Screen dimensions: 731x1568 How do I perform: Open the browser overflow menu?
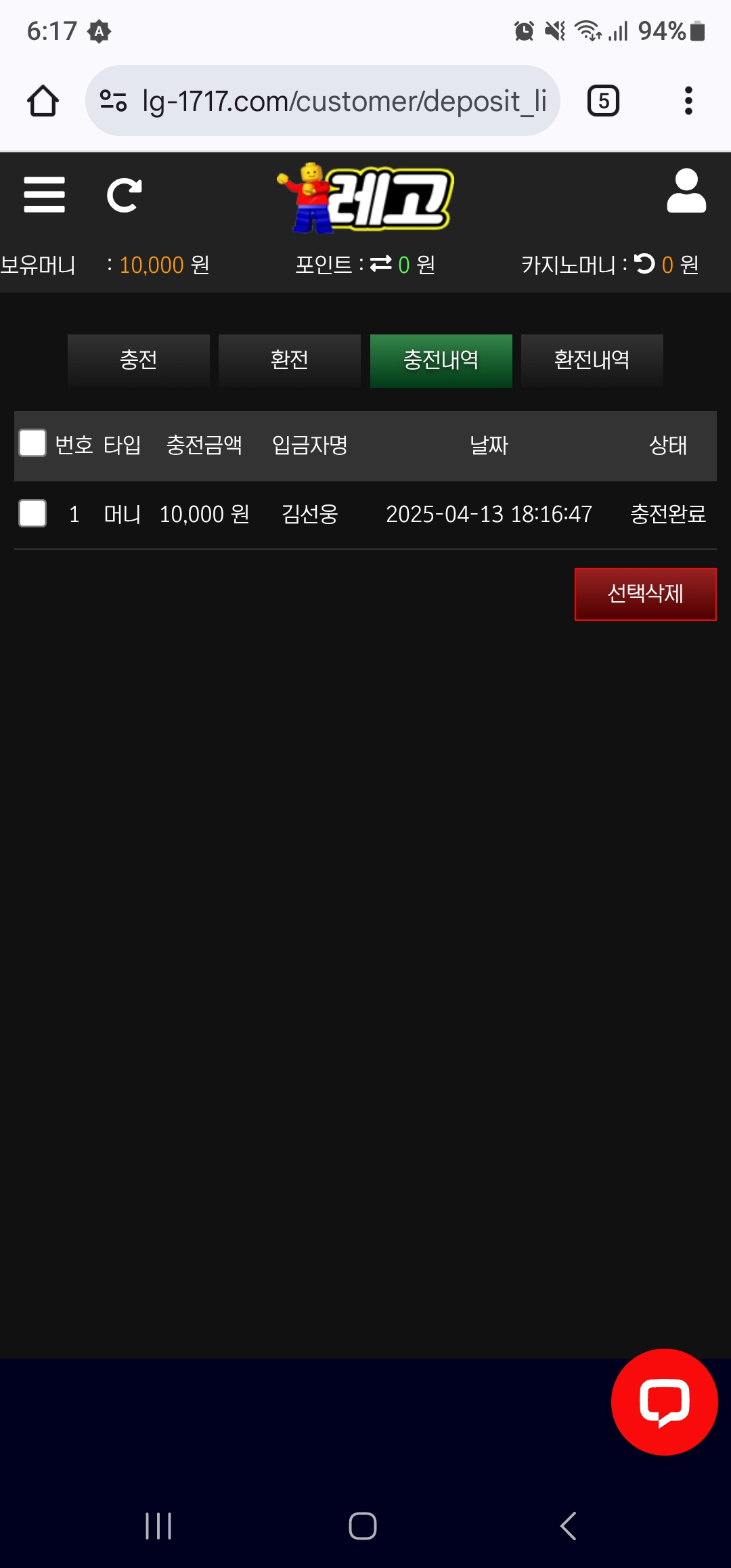pos(688,101)
